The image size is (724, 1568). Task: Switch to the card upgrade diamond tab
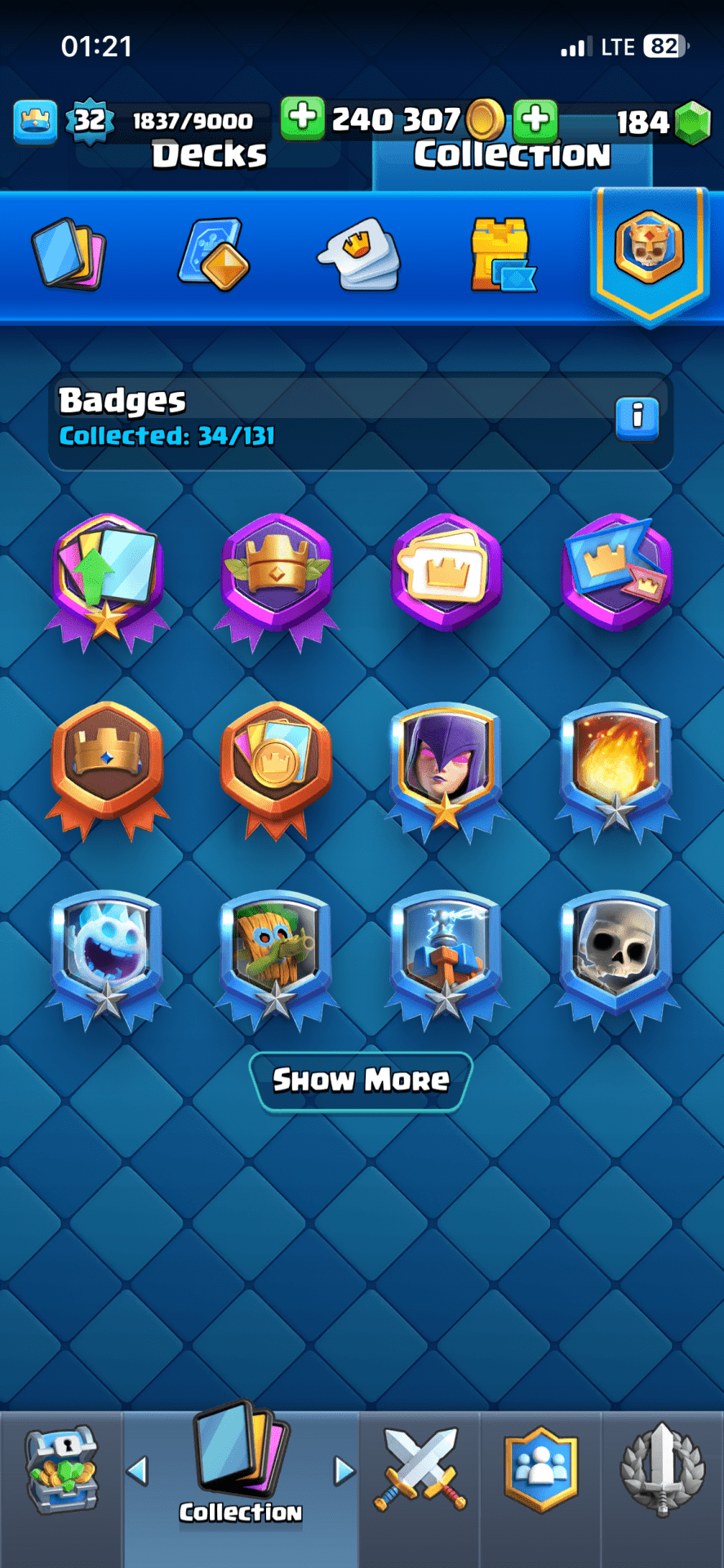214,253
